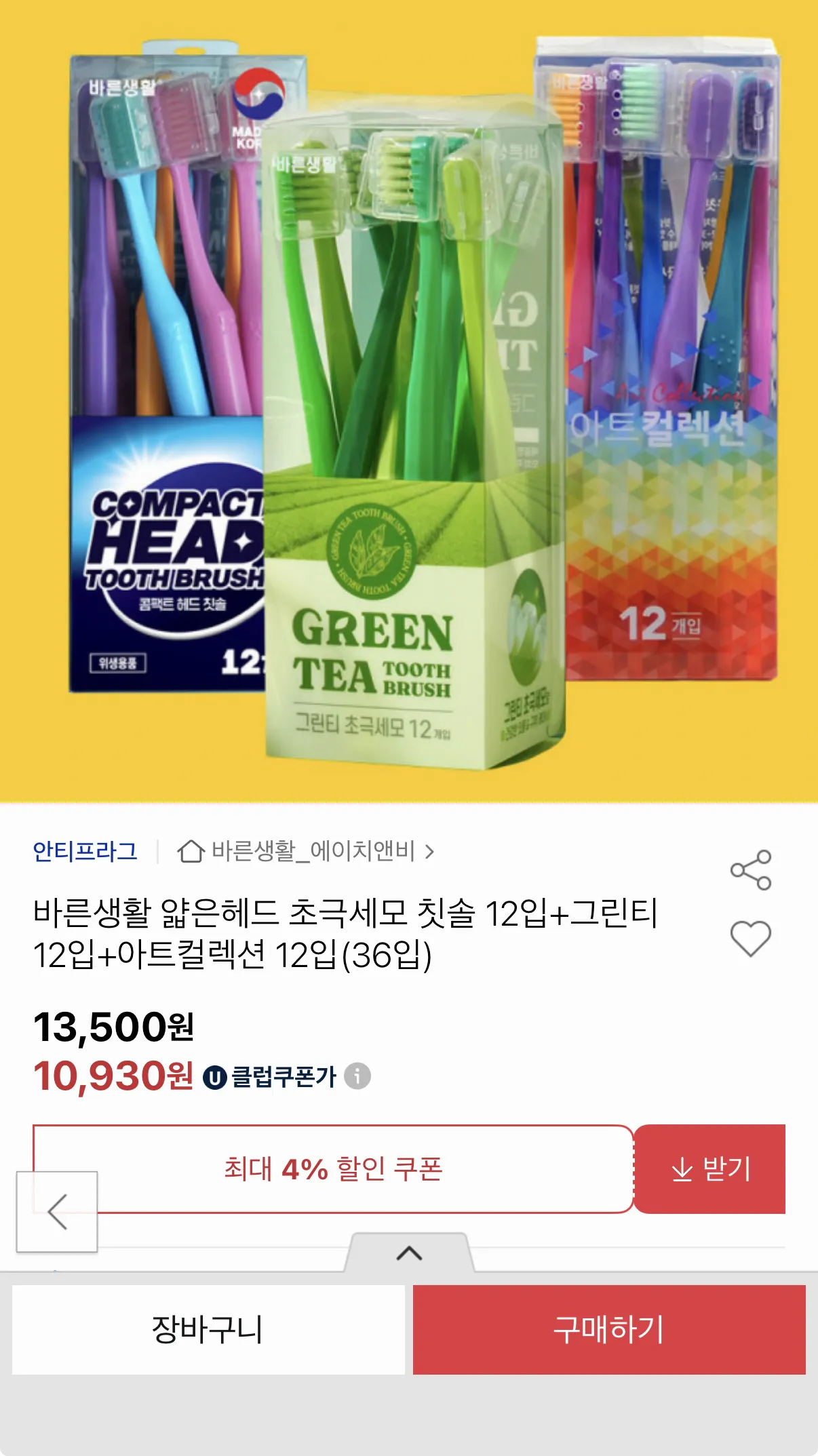The width and height of the screenshot is (818, 1456).
Task: Open the 바른생활_에이치앤비 store page
Action: click(305, 851)
